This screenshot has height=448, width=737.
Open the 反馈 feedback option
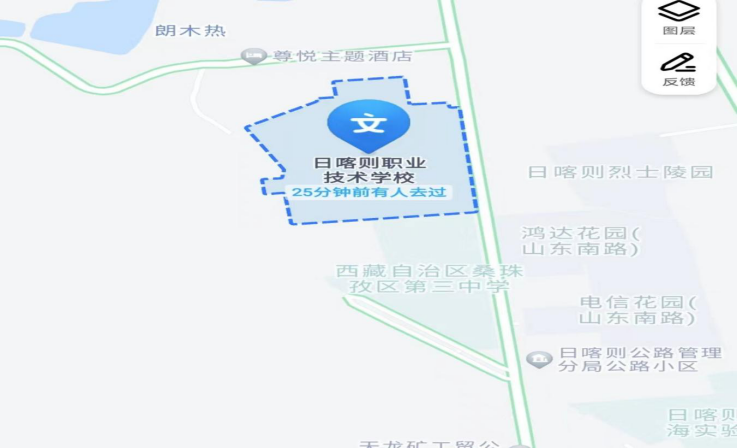pyautogui.click(x=679, y=67)
